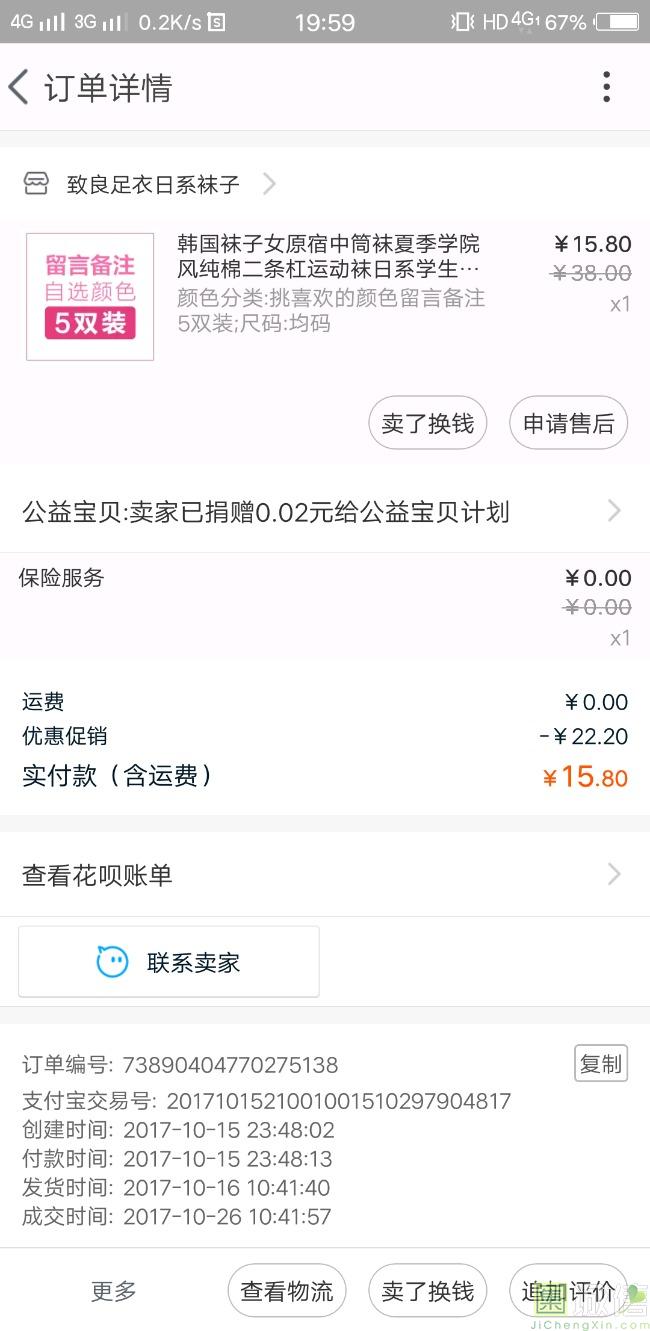Open 查看花呗账单 row

click(x=325, y=875)
